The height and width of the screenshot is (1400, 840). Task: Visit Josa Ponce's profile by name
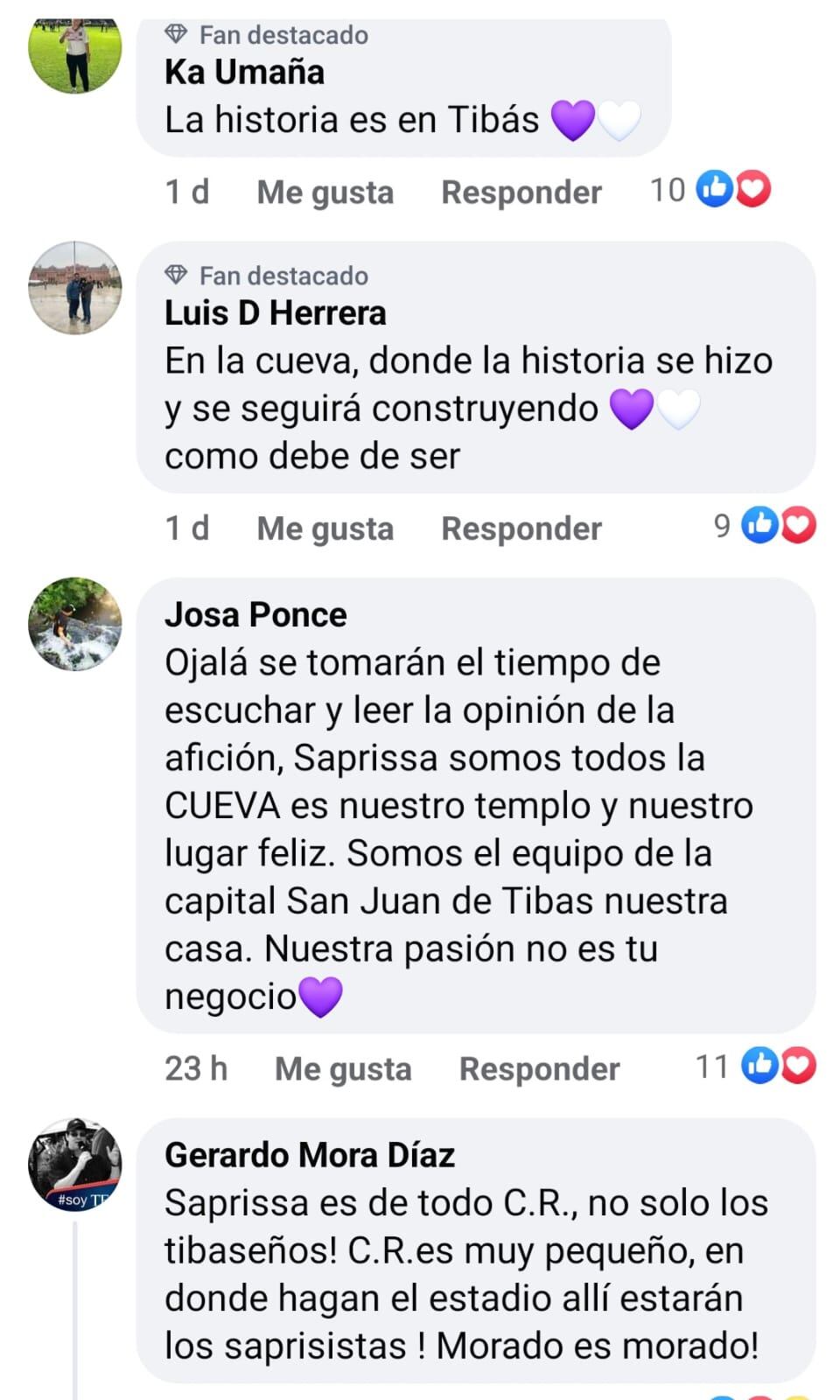click(x=255, y=614)
